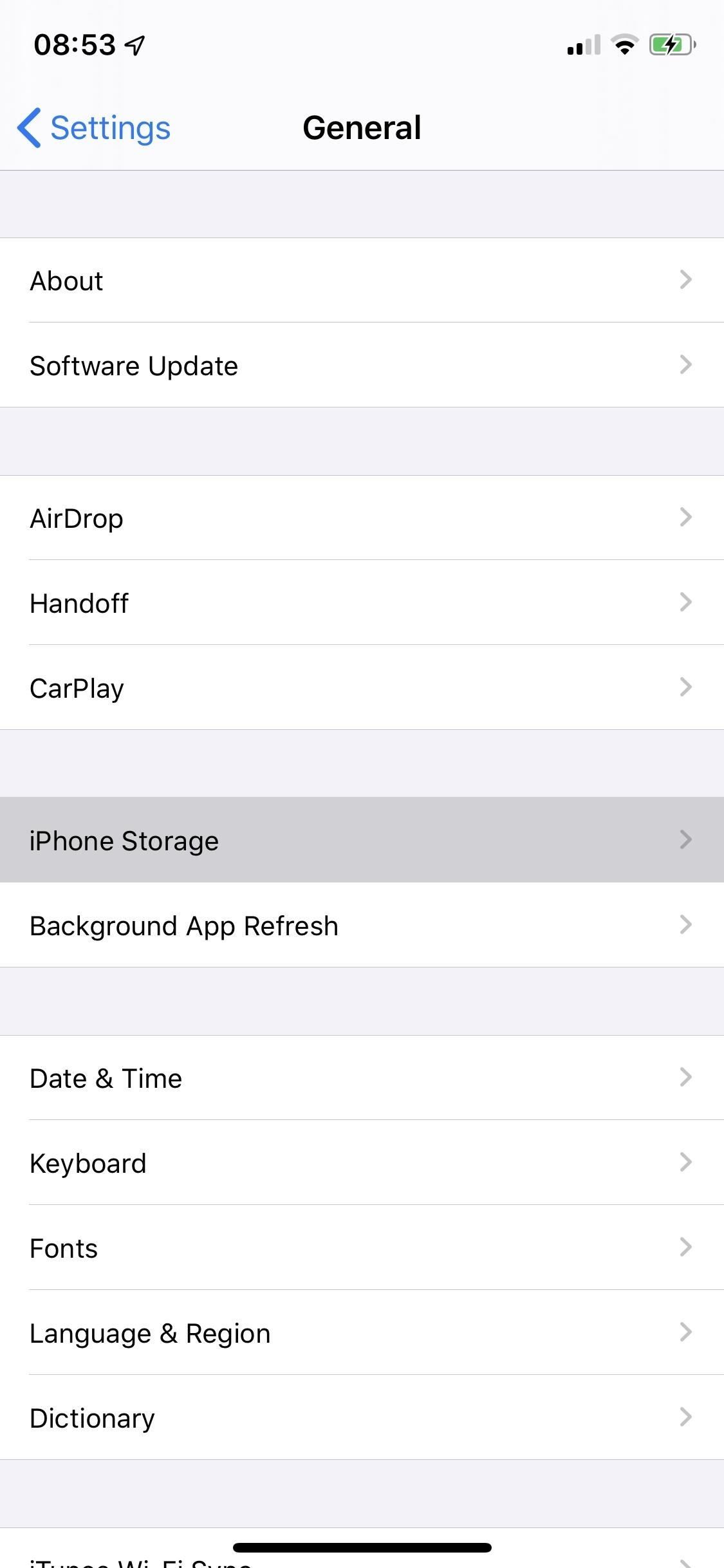724x1568 pixels.
Task: Open Fonts settings
Action: 362,1247
